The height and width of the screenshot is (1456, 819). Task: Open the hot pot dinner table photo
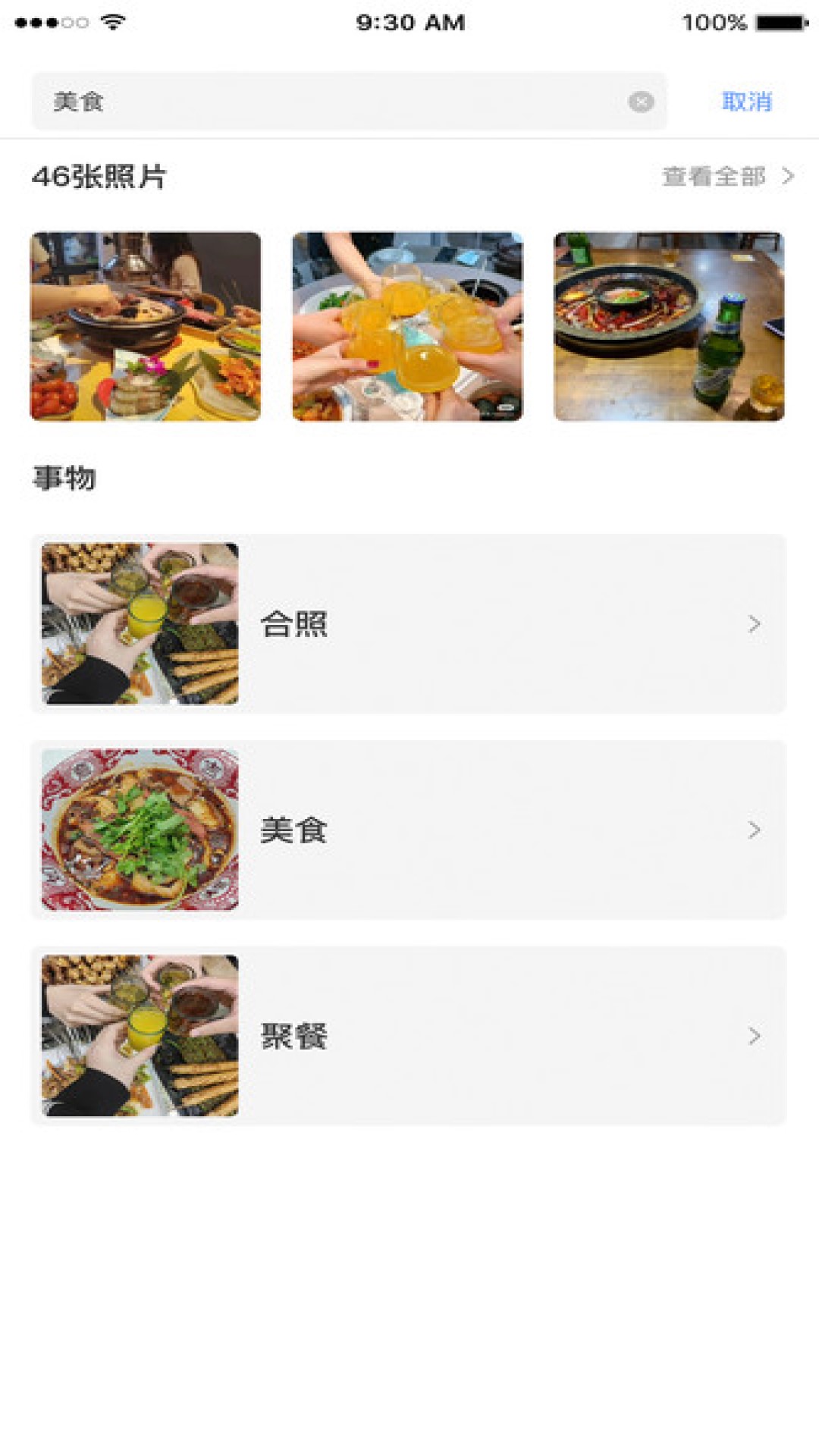tap(146, 326)
